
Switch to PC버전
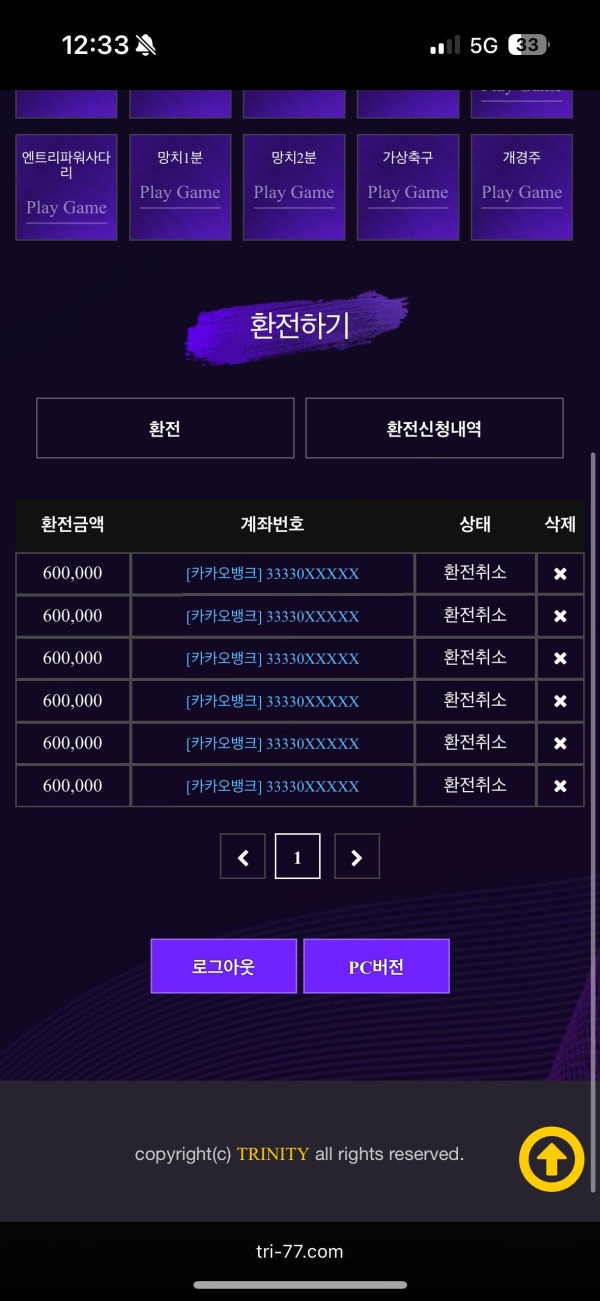coord(376,966)
